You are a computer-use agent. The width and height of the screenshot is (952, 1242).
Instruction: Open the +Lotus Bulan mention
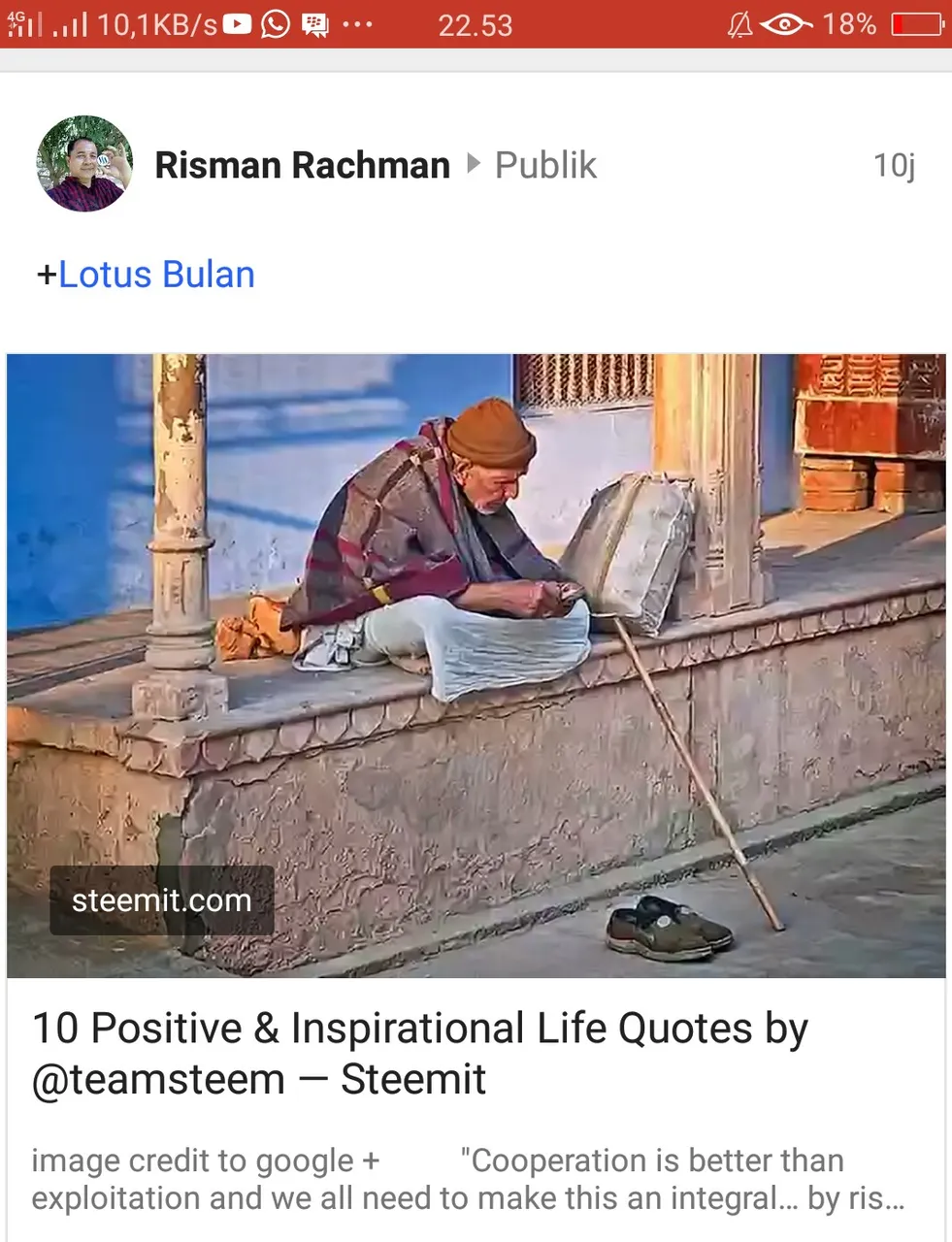click(147, 275)
